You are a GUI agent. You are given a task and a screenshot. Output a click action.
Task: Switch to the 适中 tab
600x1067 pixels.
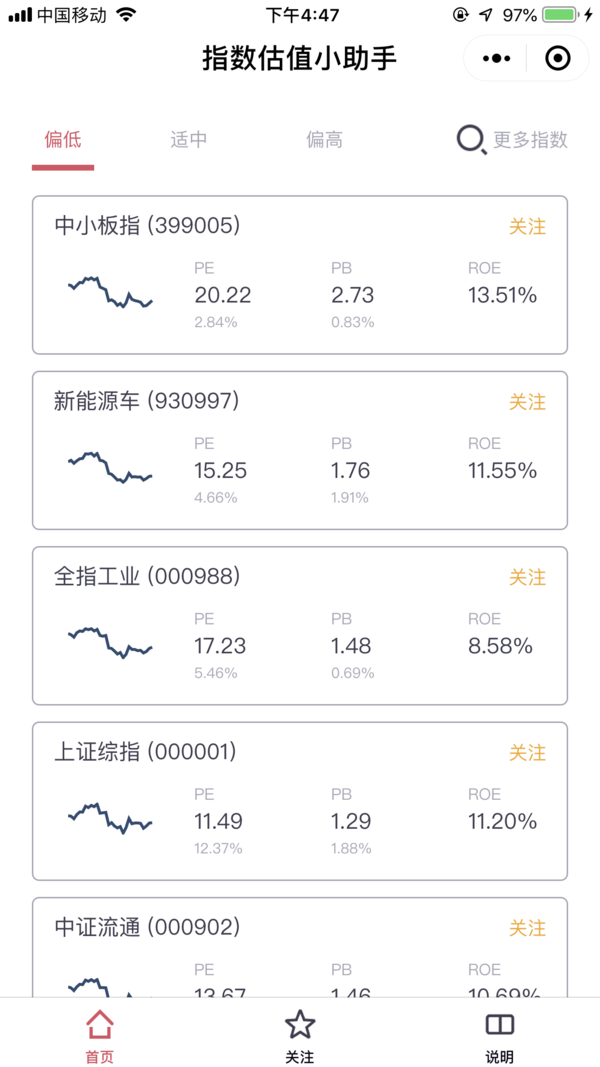[188, 140]
